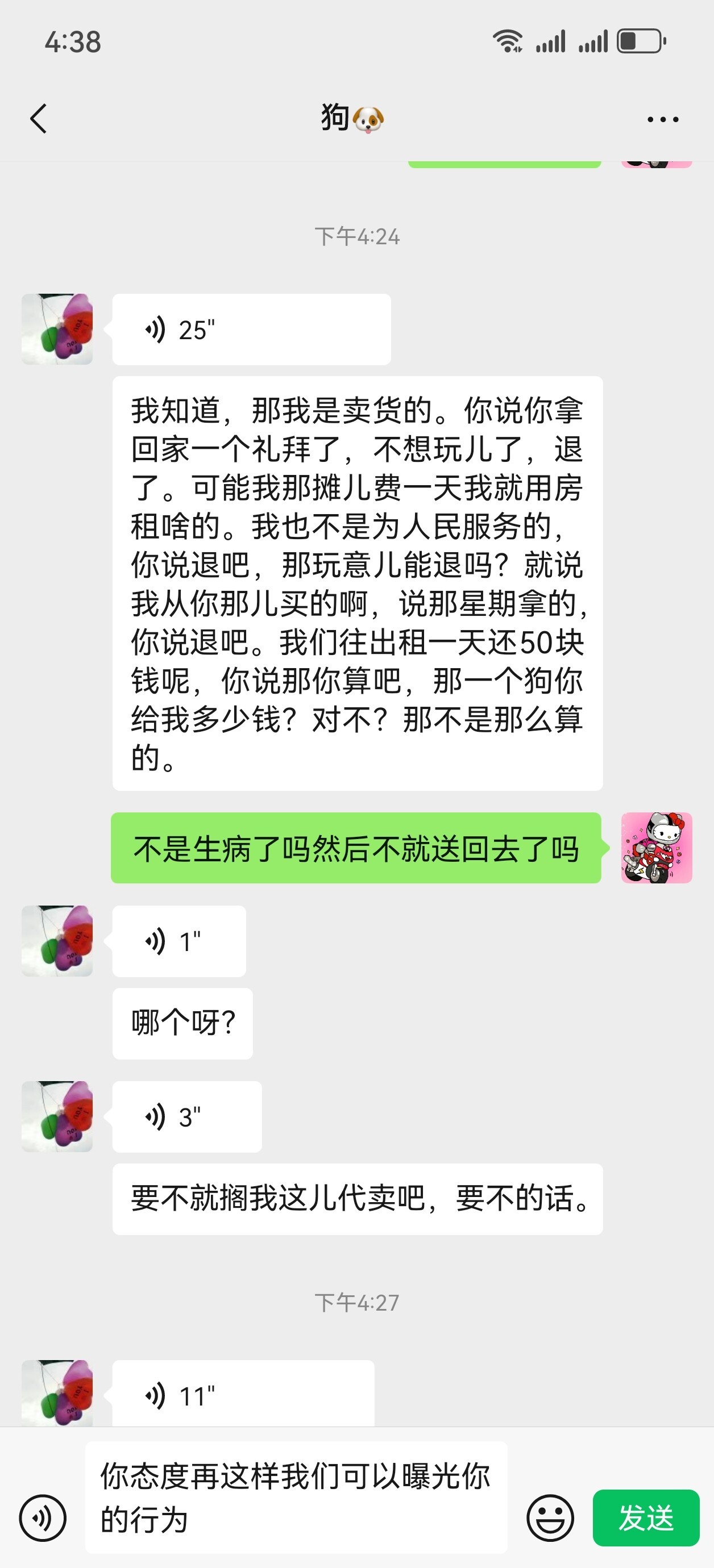Play the 25-second voice message
714x1568 pixels.
click(x=251, y=330)
